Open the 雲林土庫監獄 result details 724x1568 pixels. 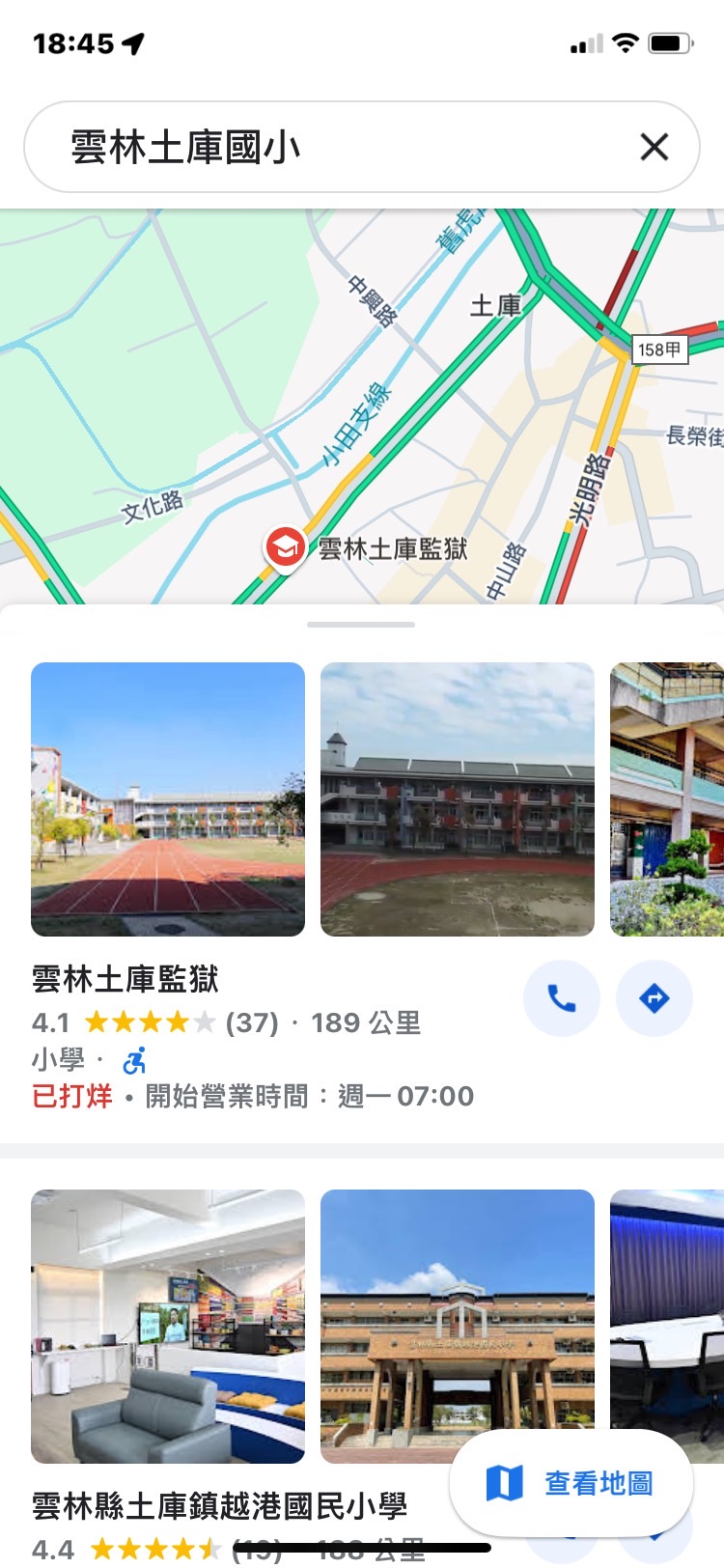(x=125, y=979)
